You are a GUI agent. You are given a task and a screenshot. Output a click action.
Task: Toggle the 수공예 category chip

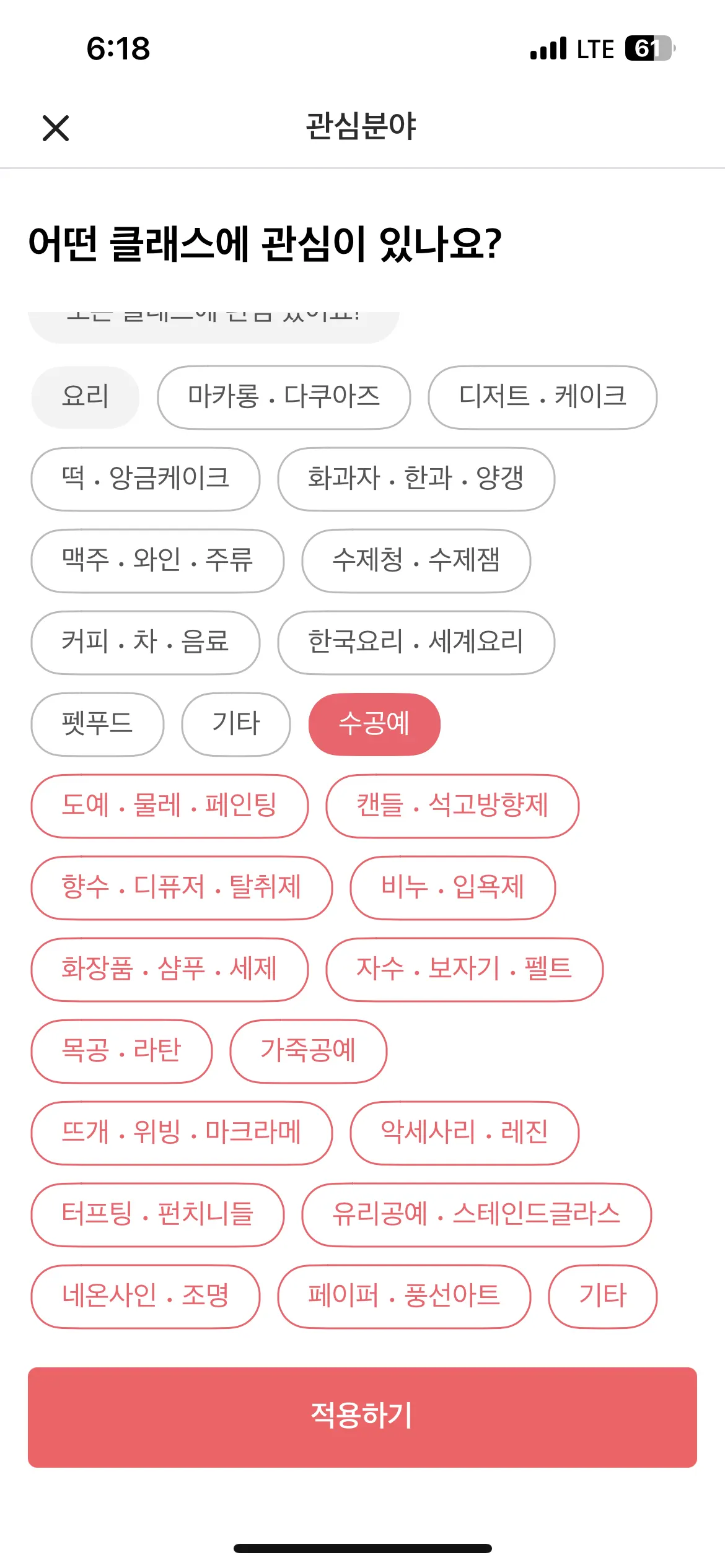pyautogui.click(x=374, y=724)
